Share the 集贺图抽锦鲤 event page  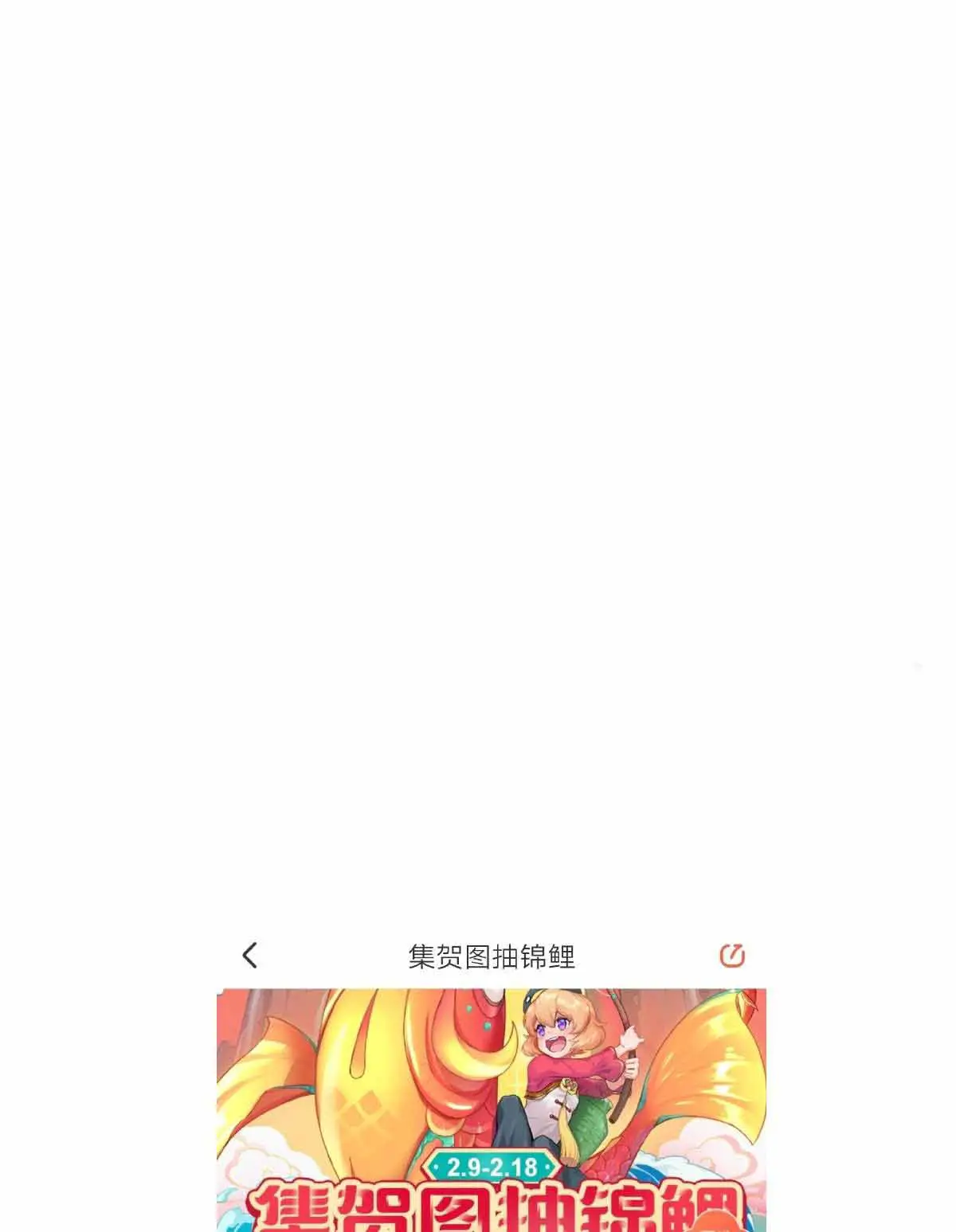point(731,955)
